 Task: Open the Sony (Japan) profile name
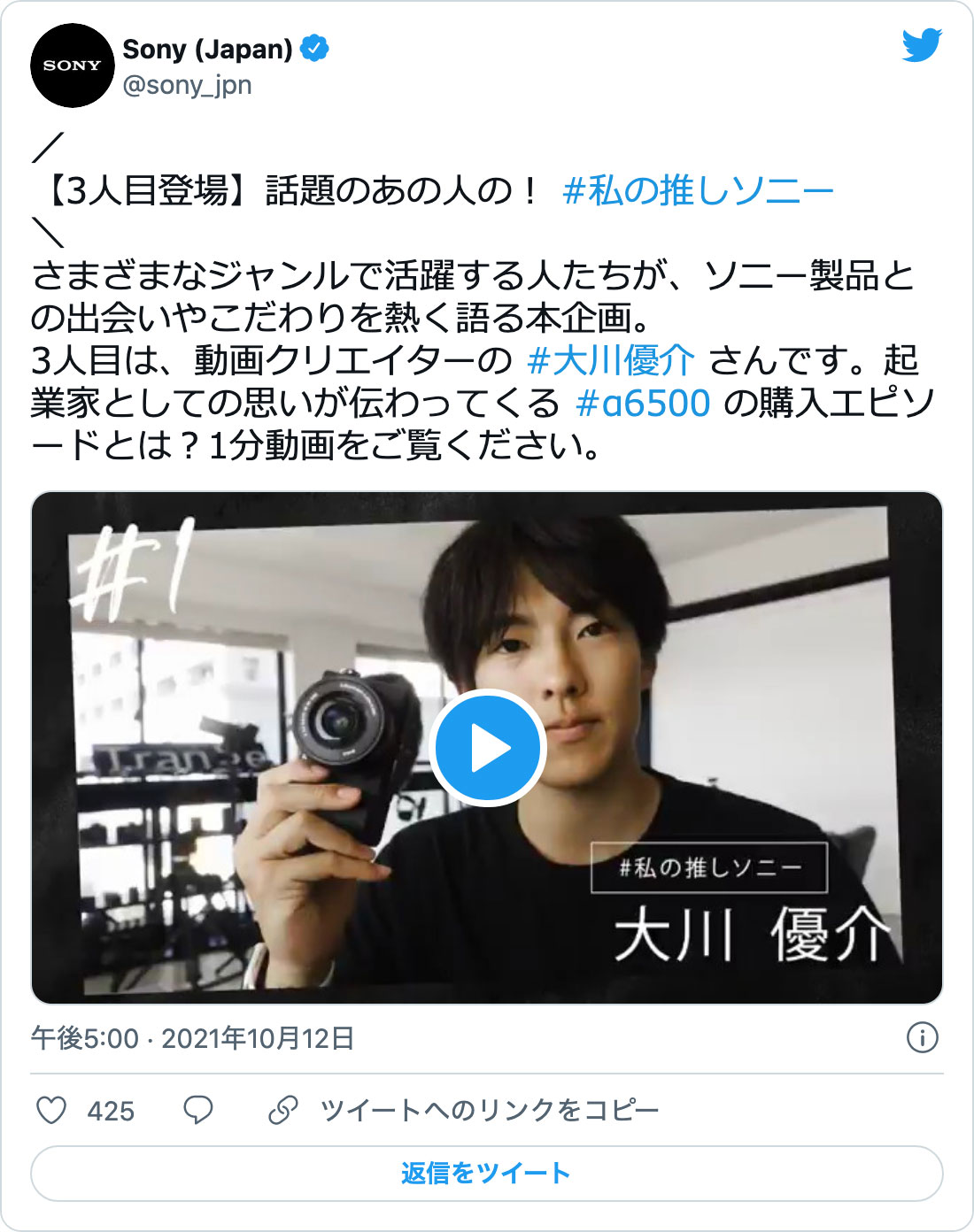(x=207, y=50)
